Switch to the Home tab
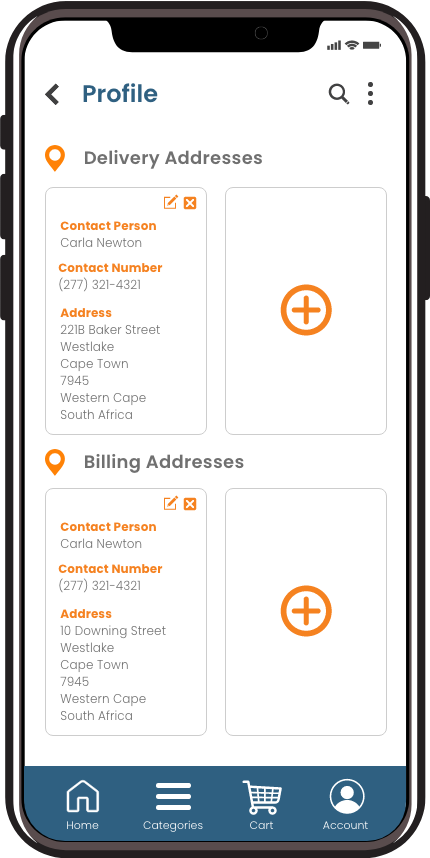Viewport: 430px width, 858px height. click(x=83, y=805)
